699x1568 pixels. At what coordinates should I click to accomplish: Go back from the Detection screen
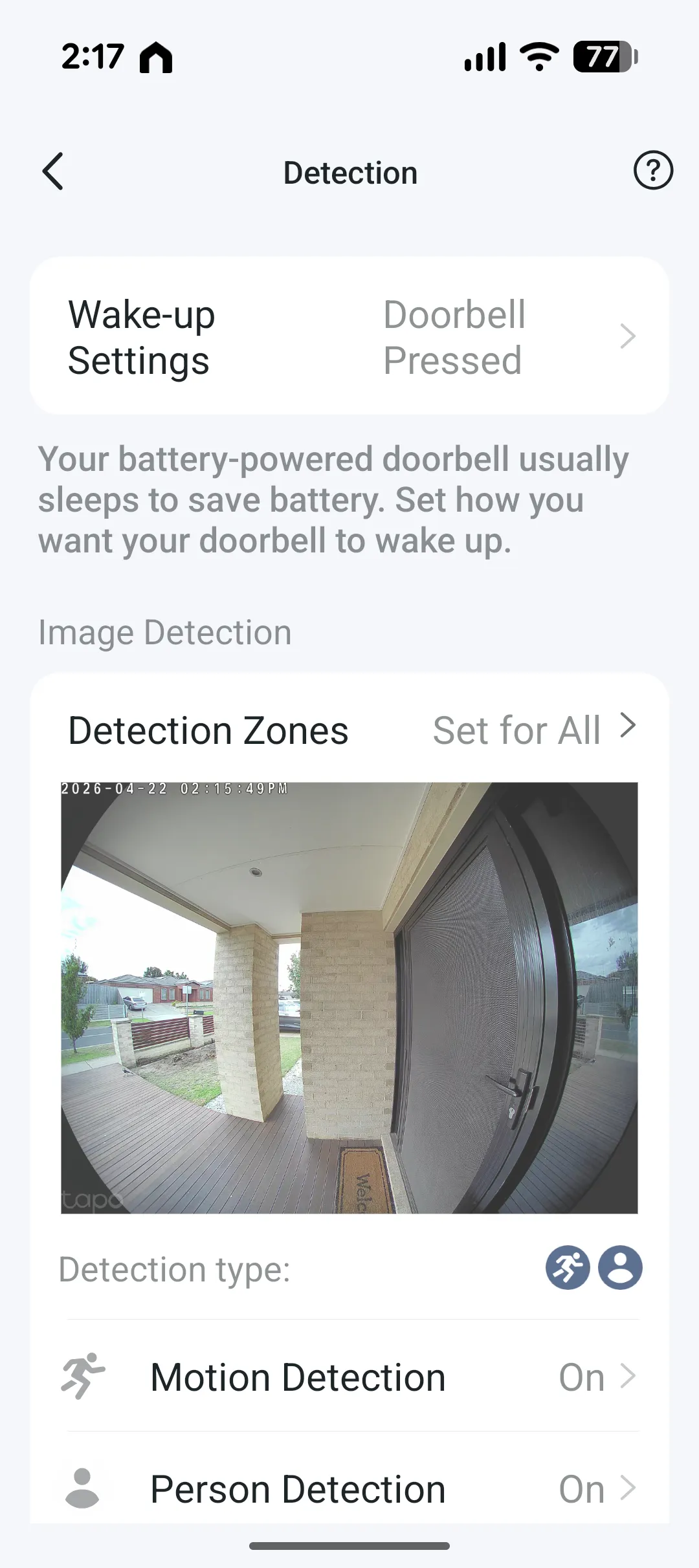coord(53,172)
